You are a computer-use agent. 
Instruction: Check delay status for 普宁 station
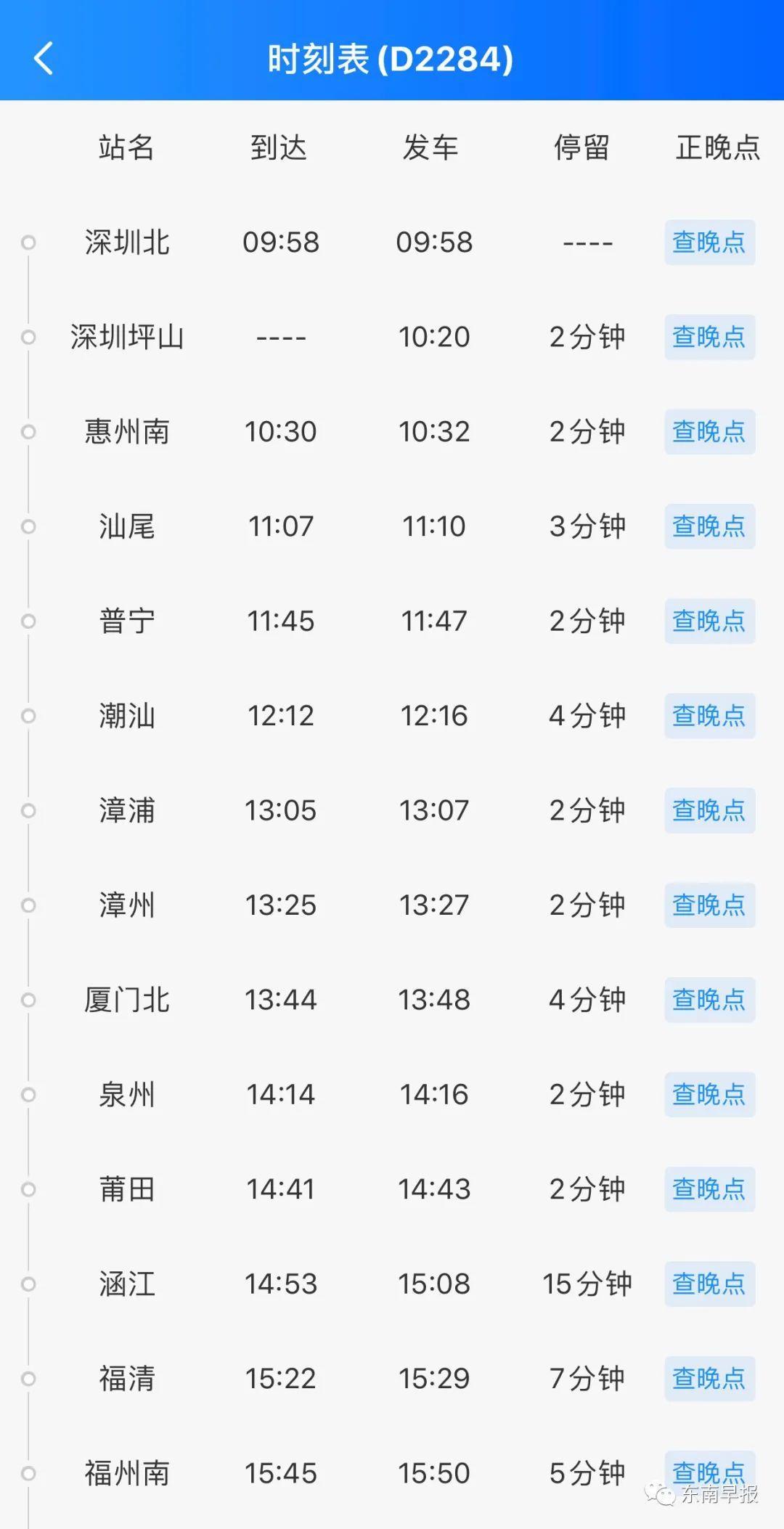click(x=709, y=621)
